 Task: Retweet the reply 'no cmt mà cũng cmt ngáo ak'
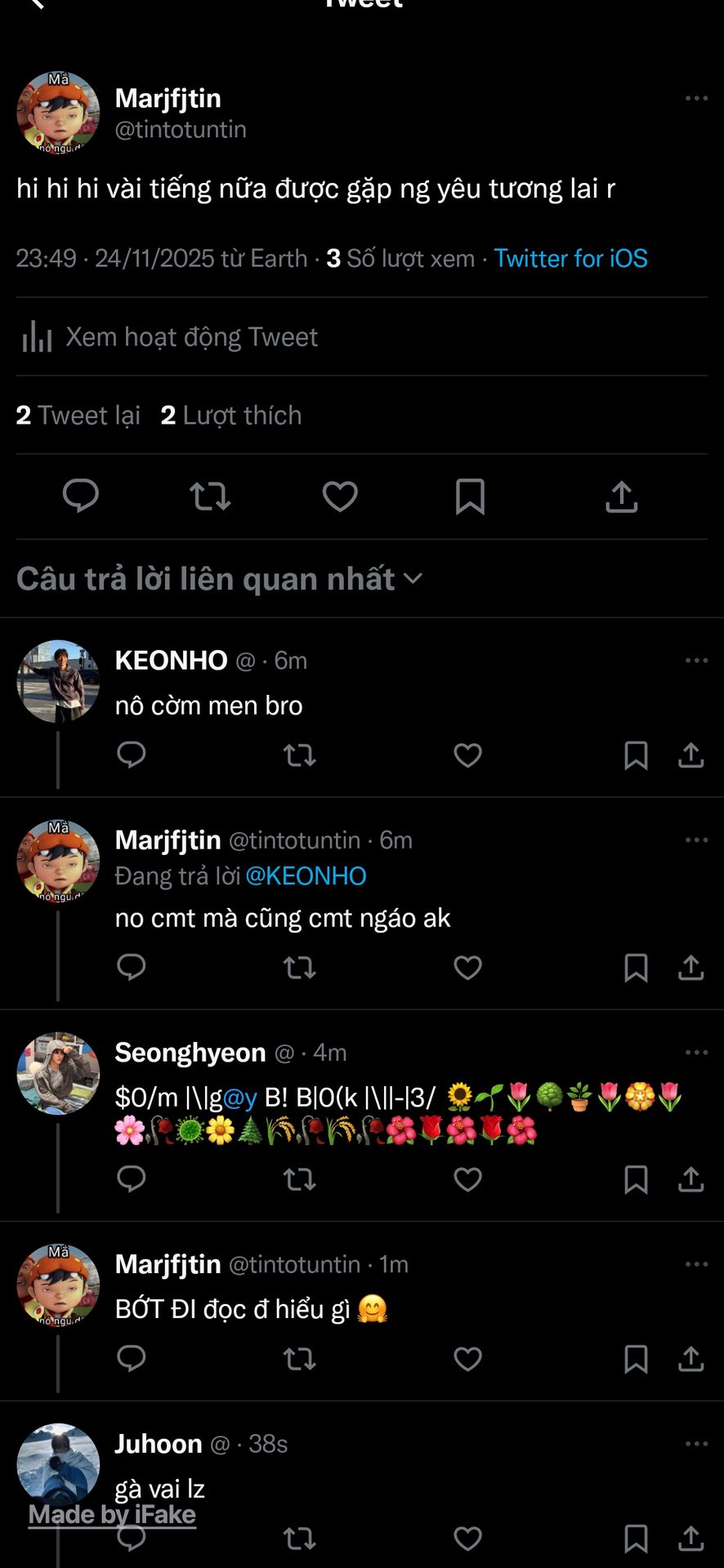tap(299, 968)
